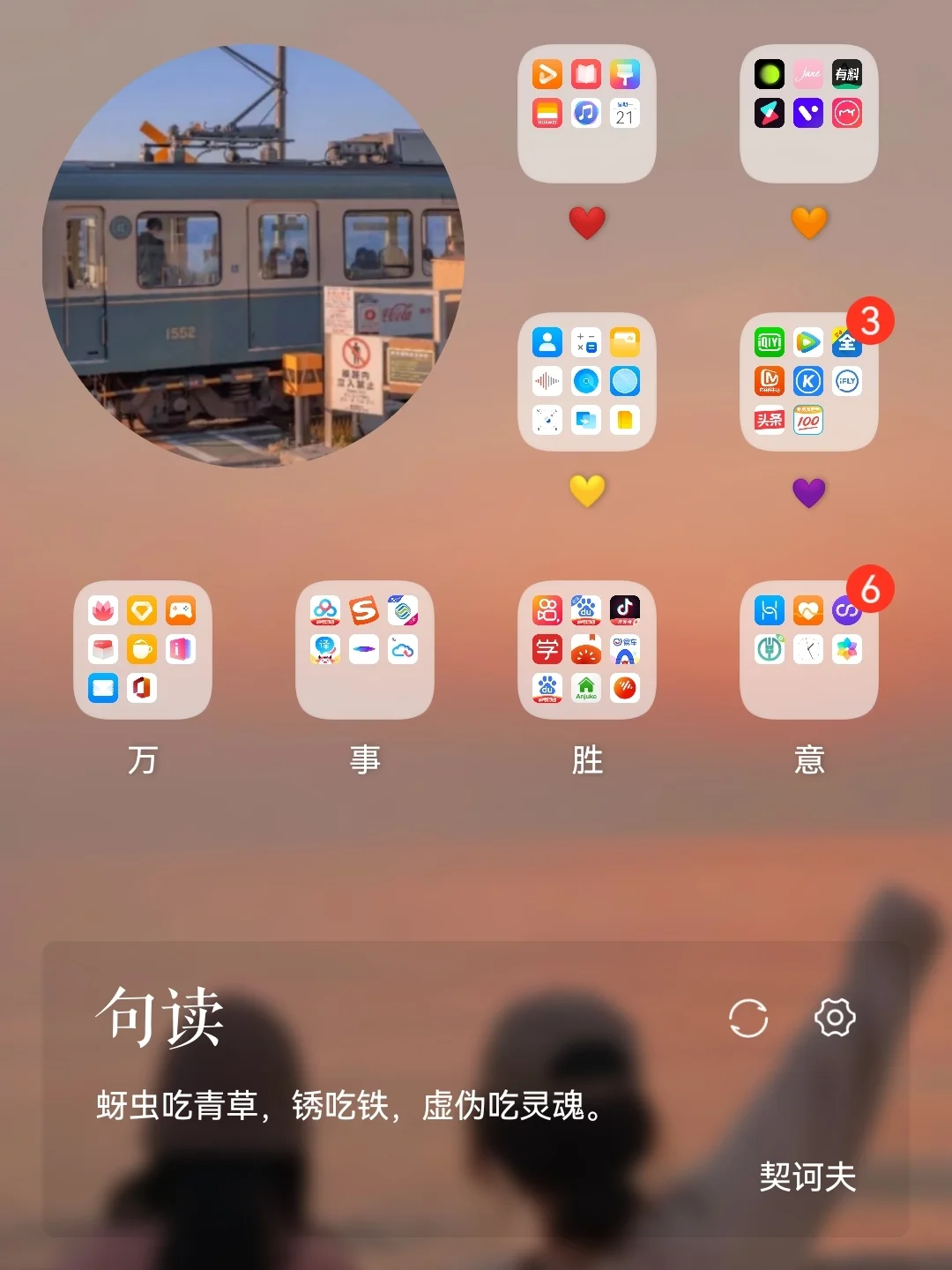Open the folder labeled 胜
The image size is (952, 1270).
click(586, 650)
